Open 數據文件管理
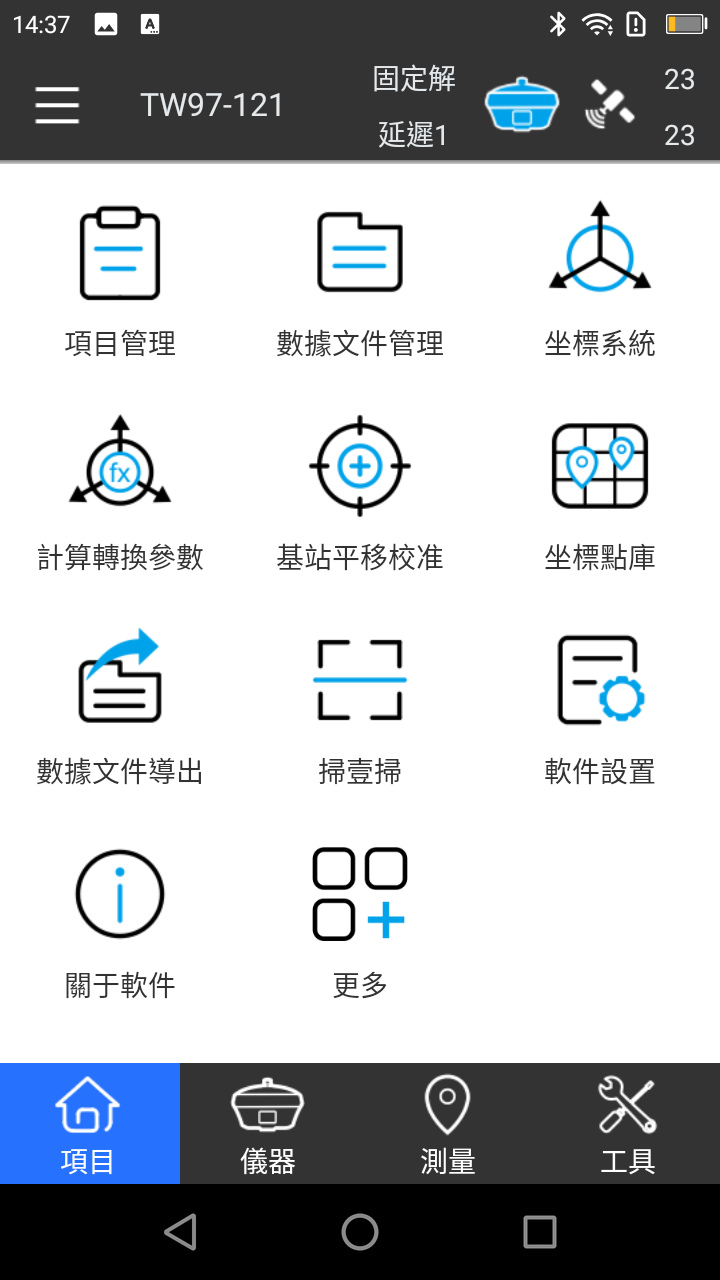 [360, 282]
